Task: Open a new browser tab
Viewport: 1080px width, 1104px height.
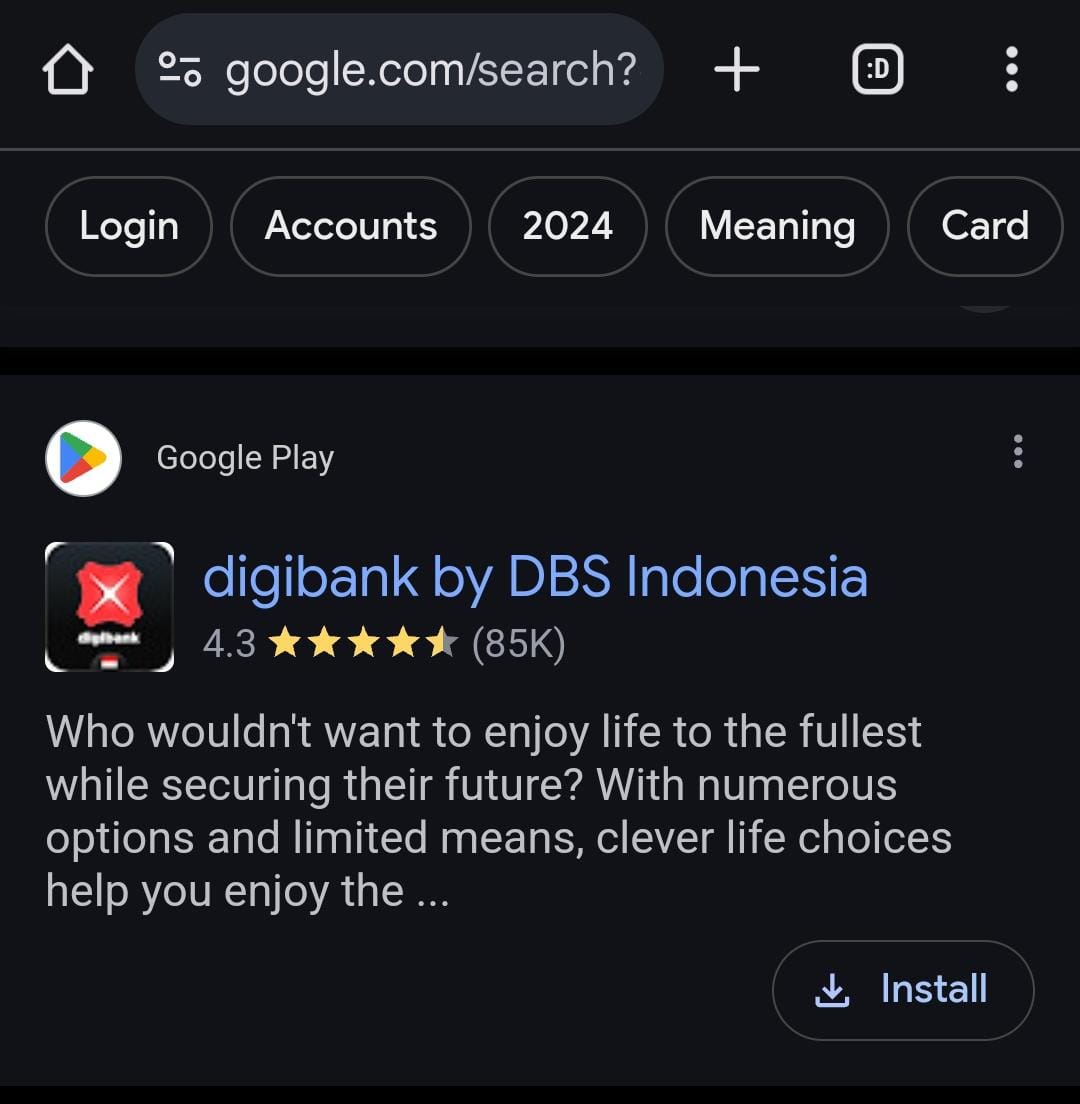Action: tap(737, 71)
